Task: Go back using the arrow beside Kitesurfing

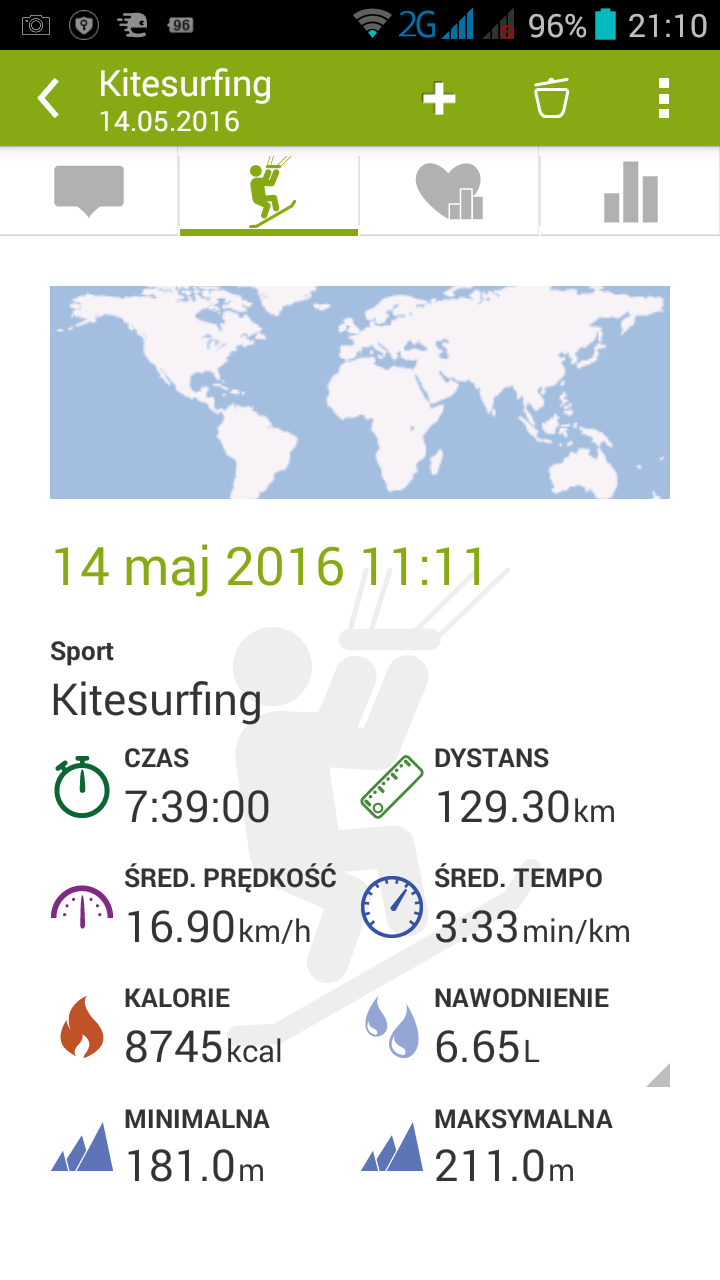Action: coord(48,99)
